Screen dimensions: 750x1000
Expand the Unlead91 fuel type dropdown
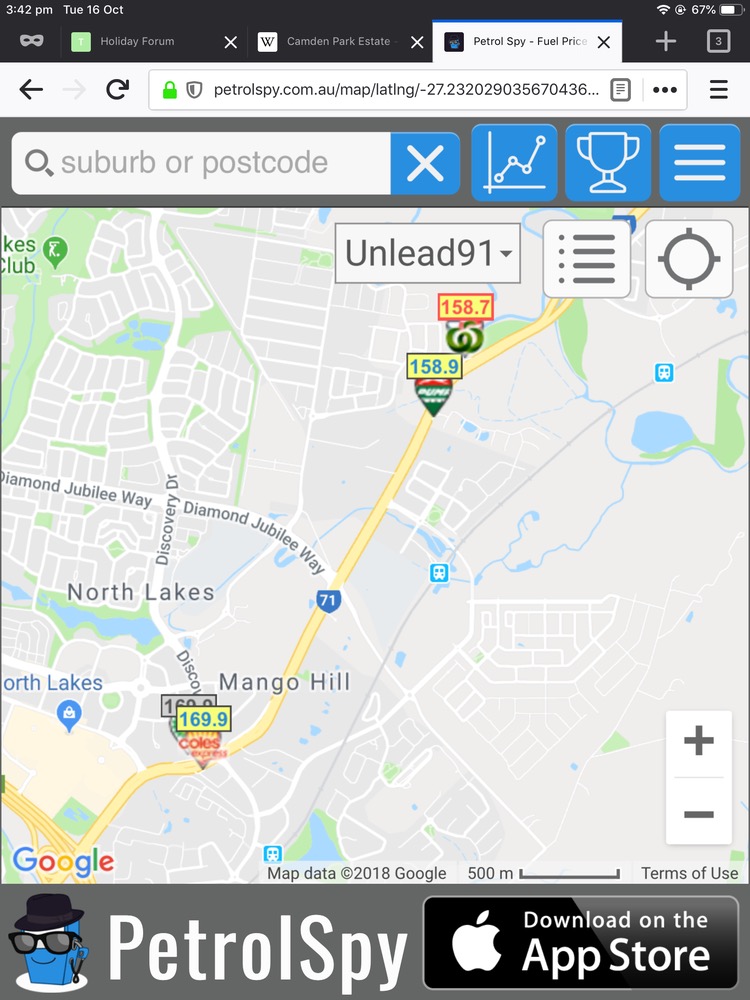pyautogui.click(x=428, y=253)
